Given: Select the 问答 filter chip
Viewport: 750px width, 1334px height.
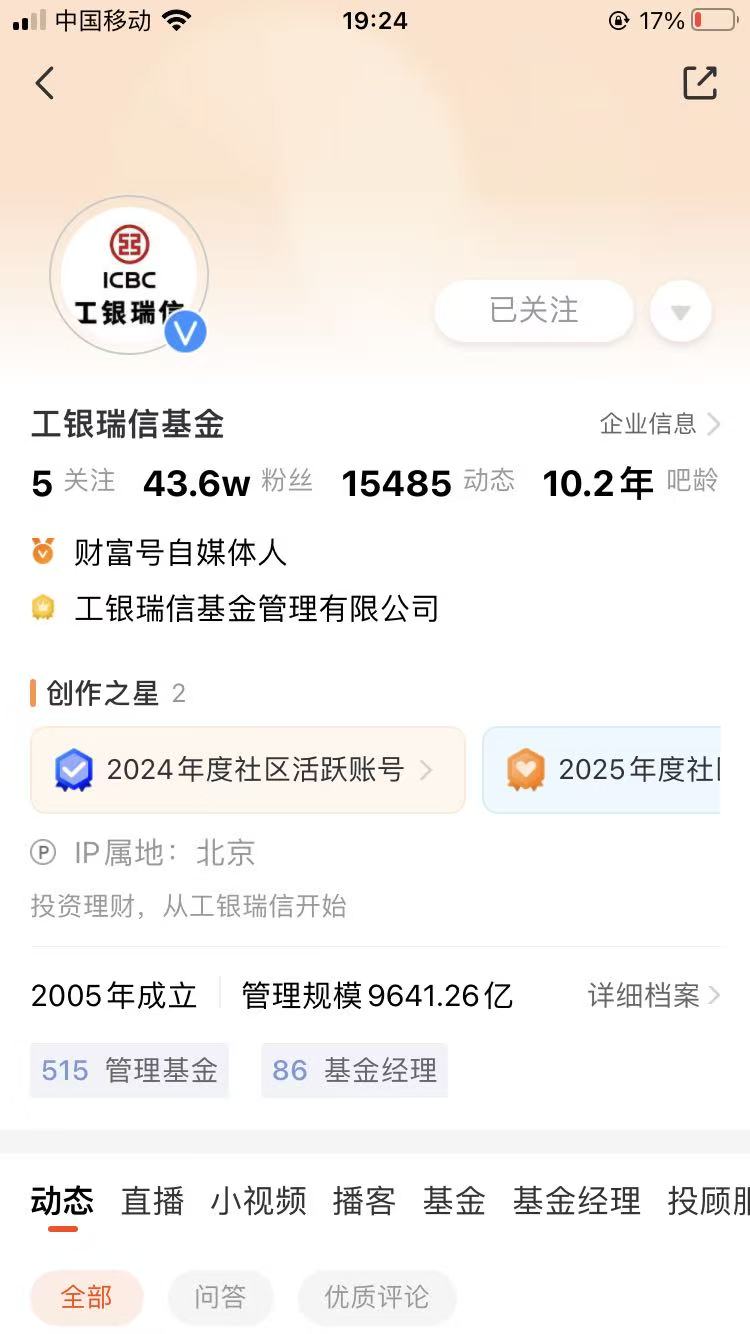Looking at the screenshot, I should (x=220, y=1297).
